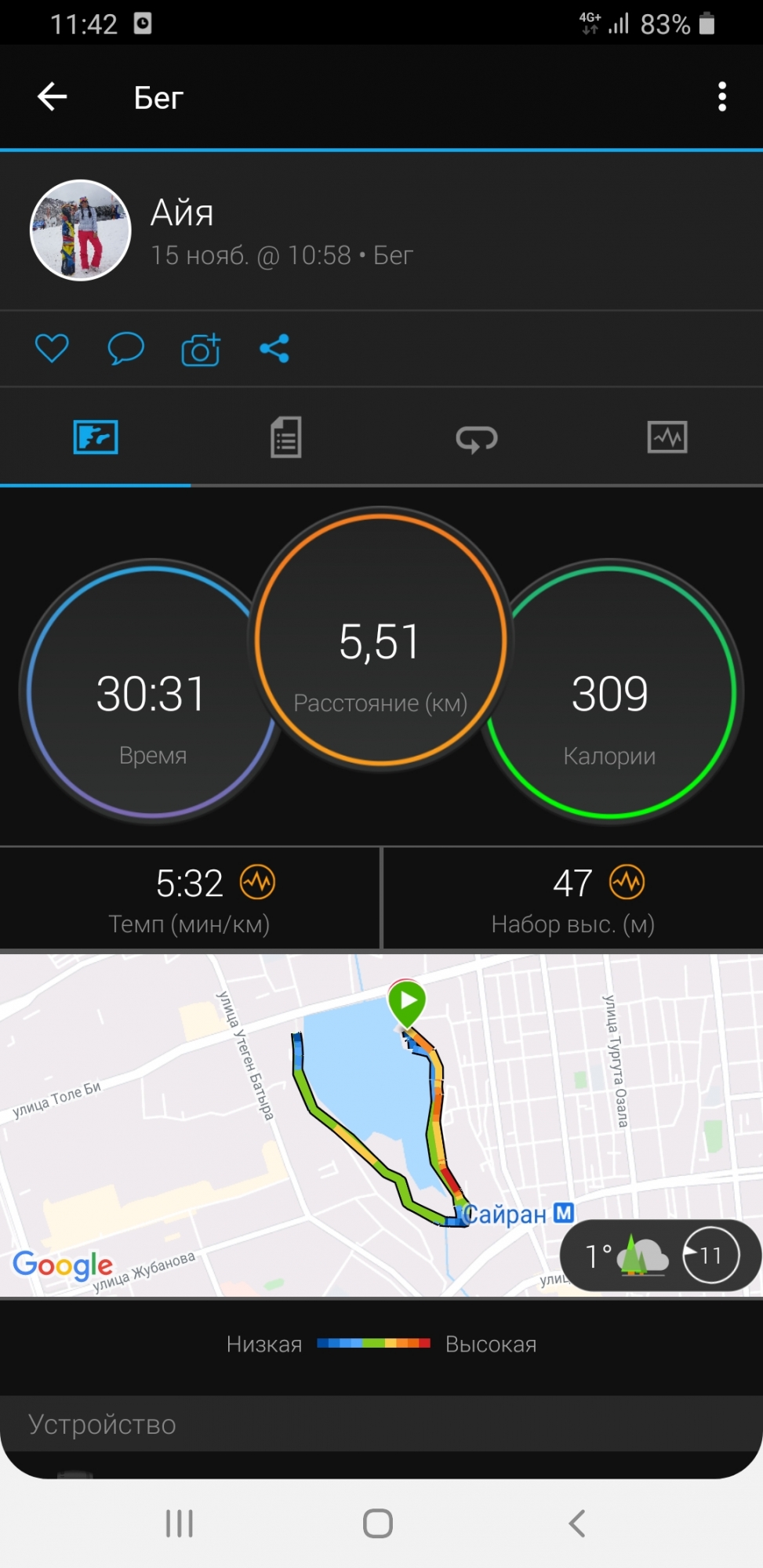The width and height of the screenshot is (763, 1568).
Task: Open the recent apps button
Action: 180,1523
